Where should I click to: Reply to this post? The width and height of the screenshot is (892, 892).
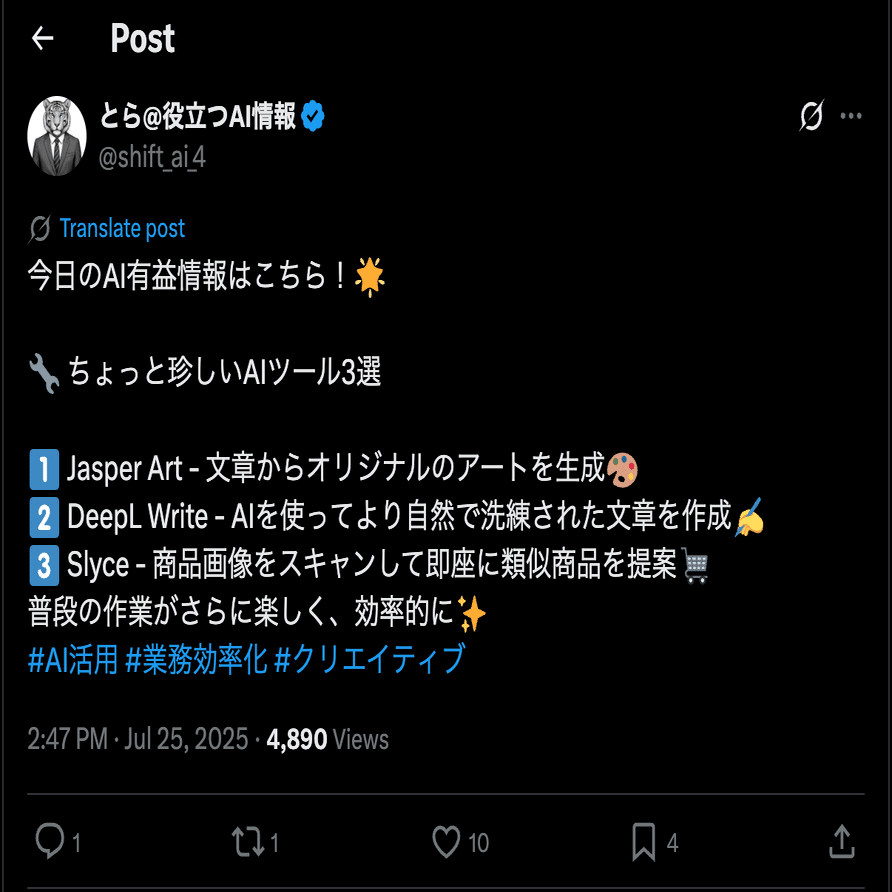pyautogui.click(x=50, y=842)
